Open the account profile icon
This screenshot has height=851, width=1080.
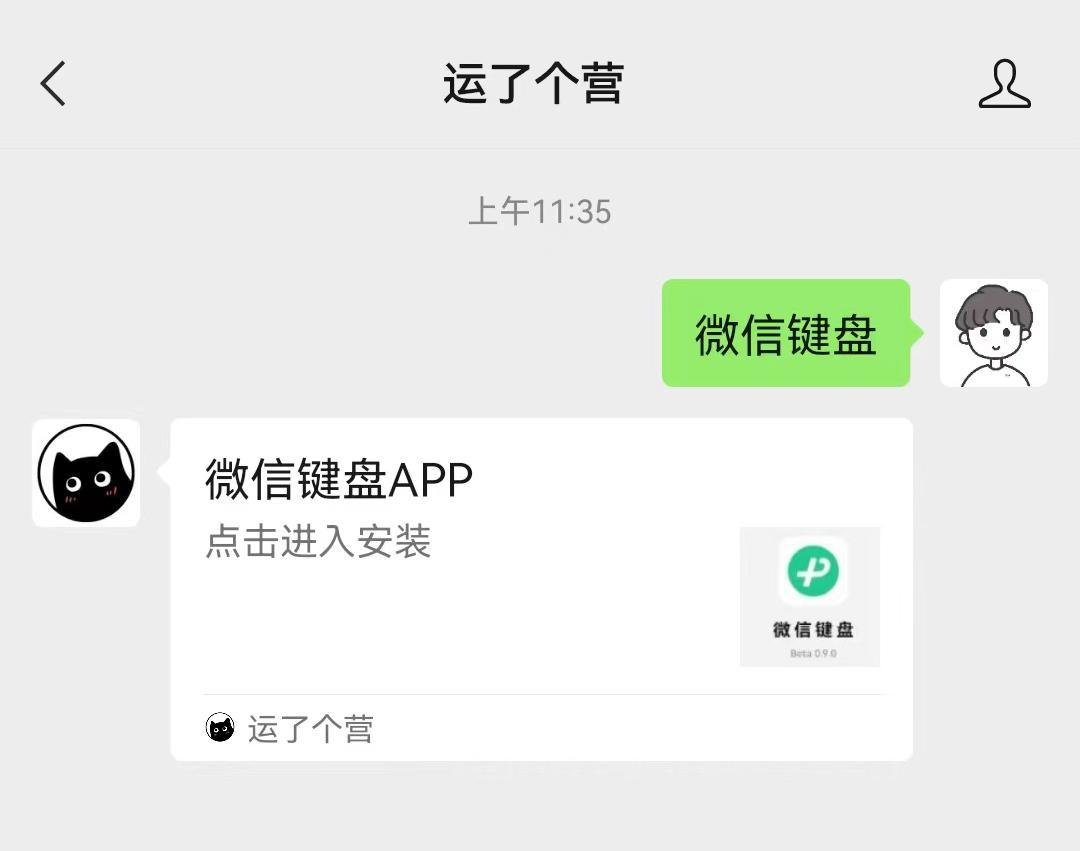(1003, 84)
